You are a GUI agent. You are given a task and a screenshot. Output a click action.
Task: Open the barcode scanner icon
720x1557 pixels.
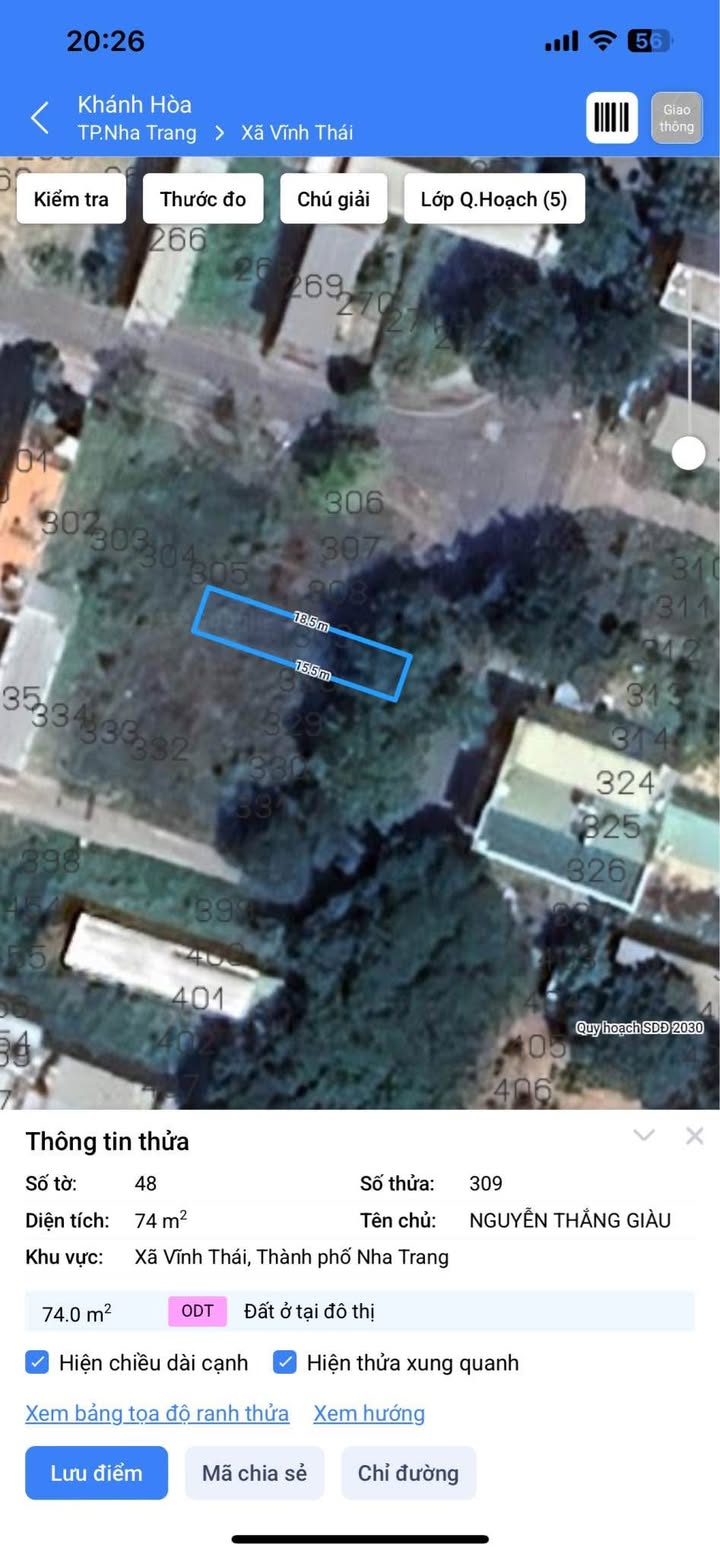611,118
